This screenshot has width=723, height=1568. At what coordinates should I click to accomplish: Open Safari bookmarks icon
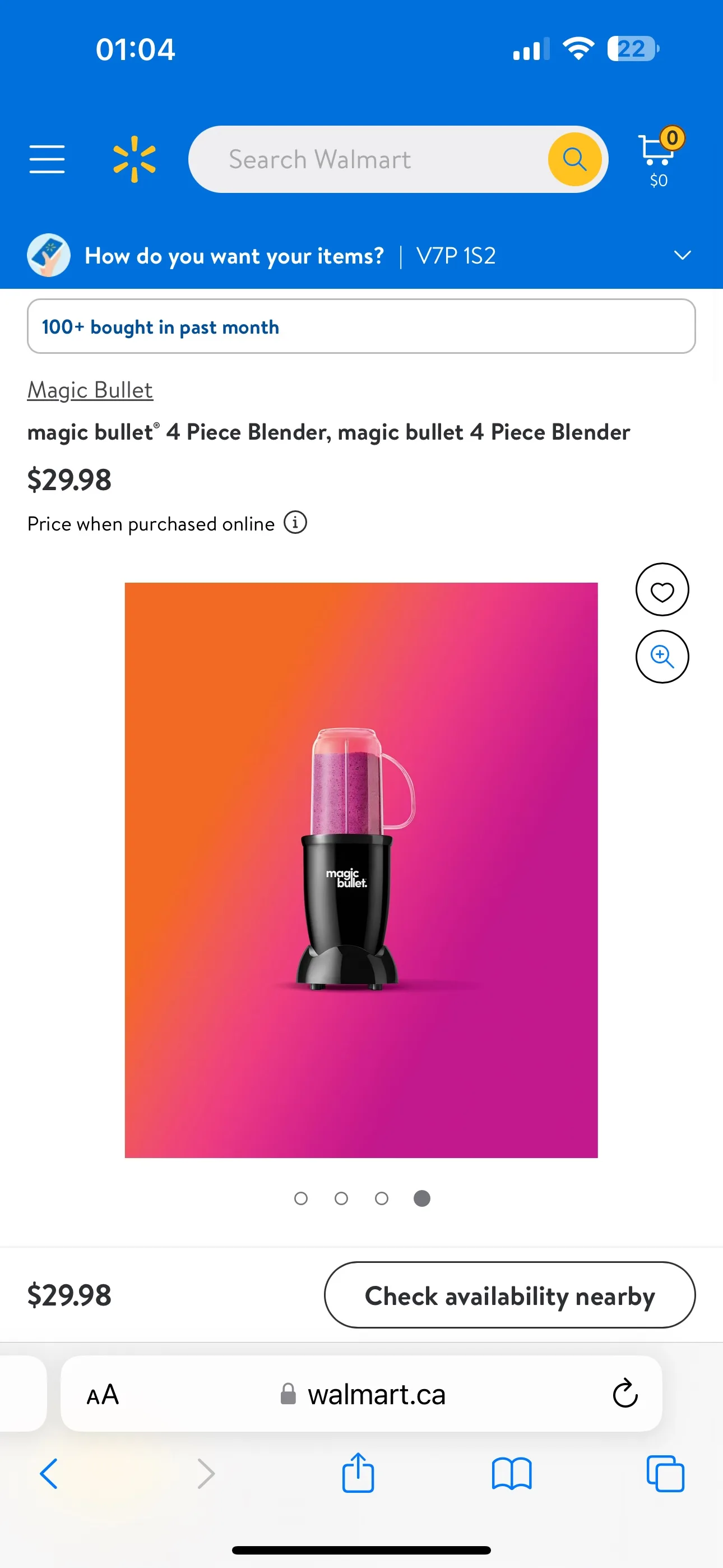(x=512, y=1474)
